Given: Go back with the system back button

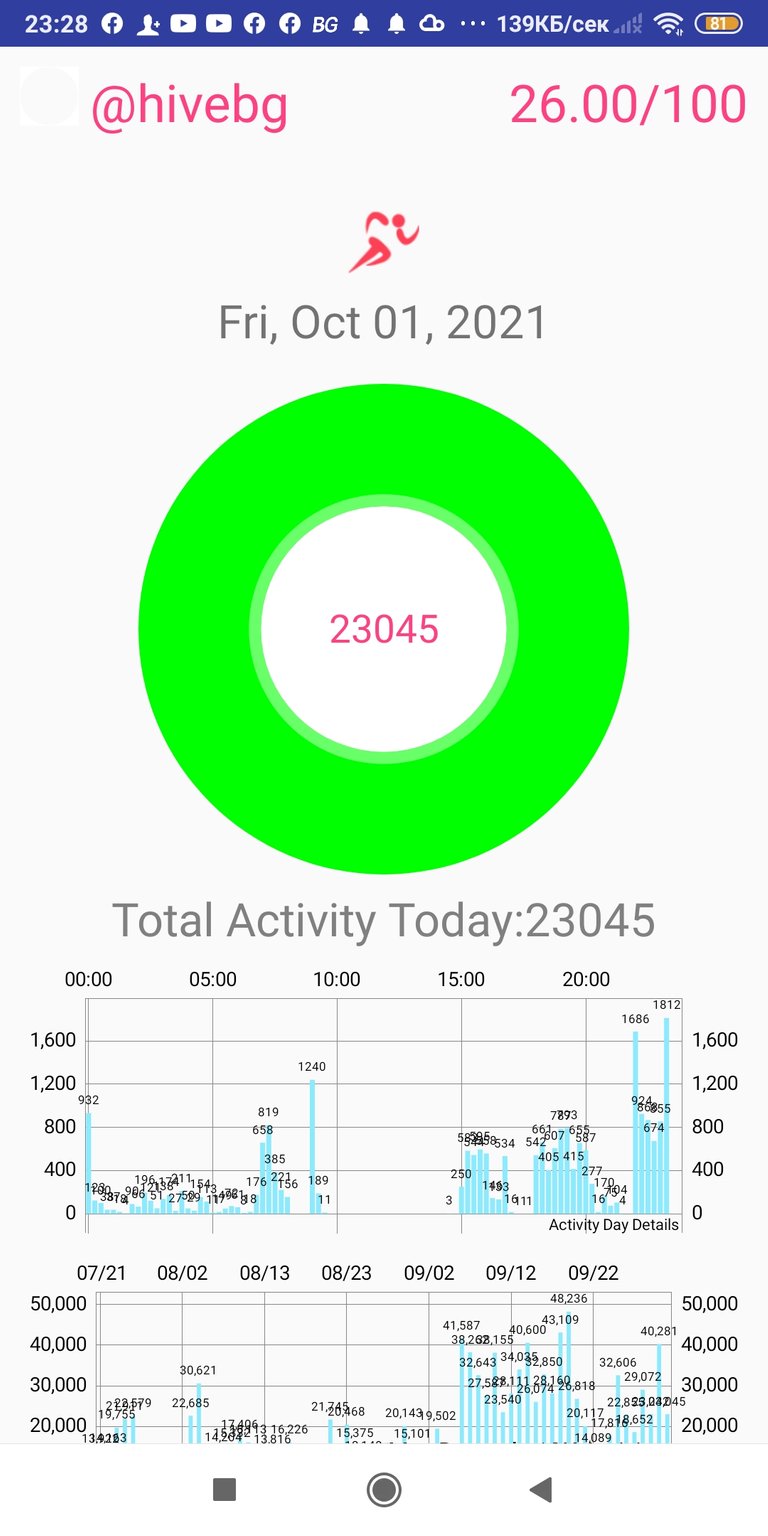Looking at the screenshot, I should [541, 1490].
